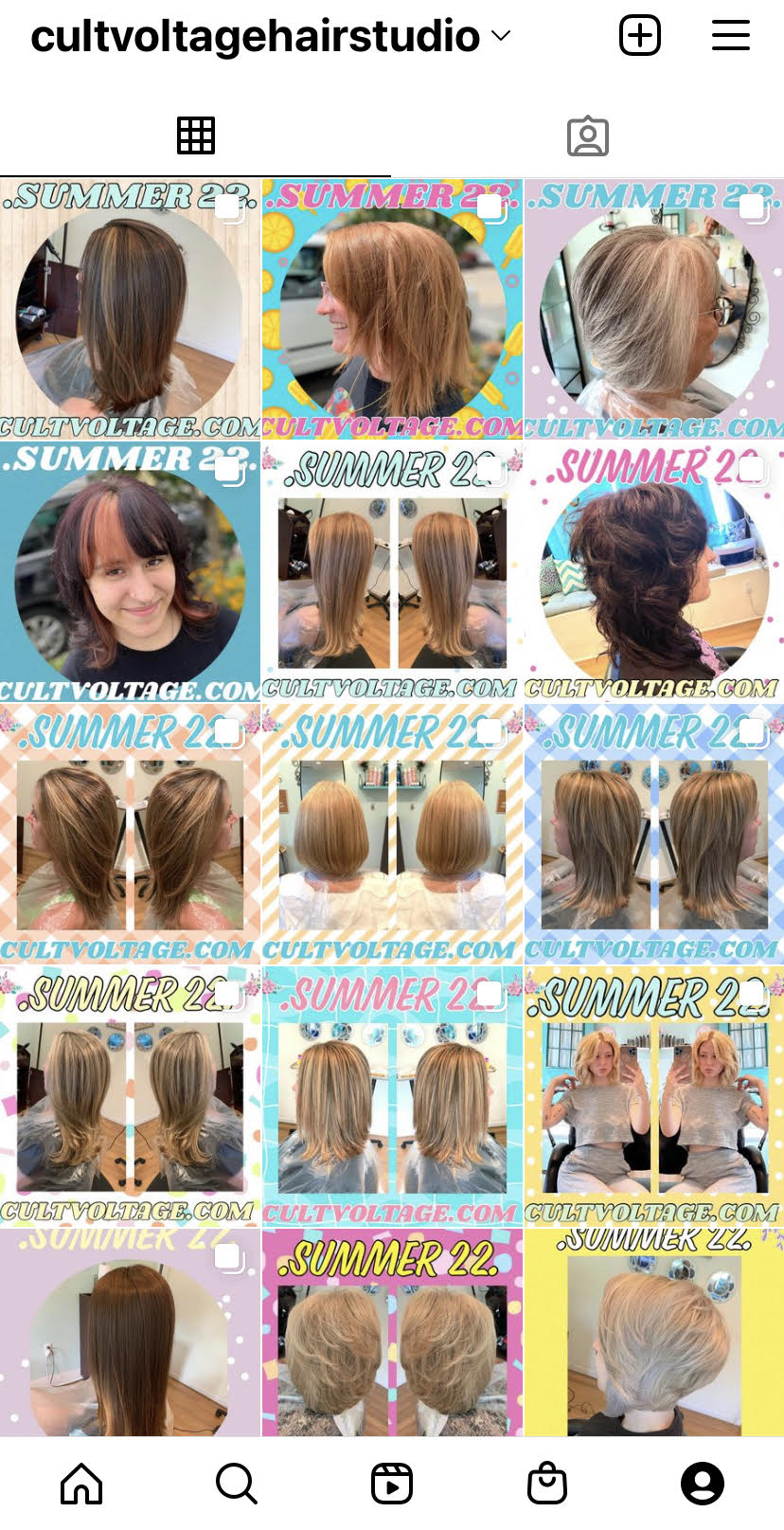Open the Reels tab
Image resolution: width=784 pixels, height=1530 pixels.
tap(392, 1483)
